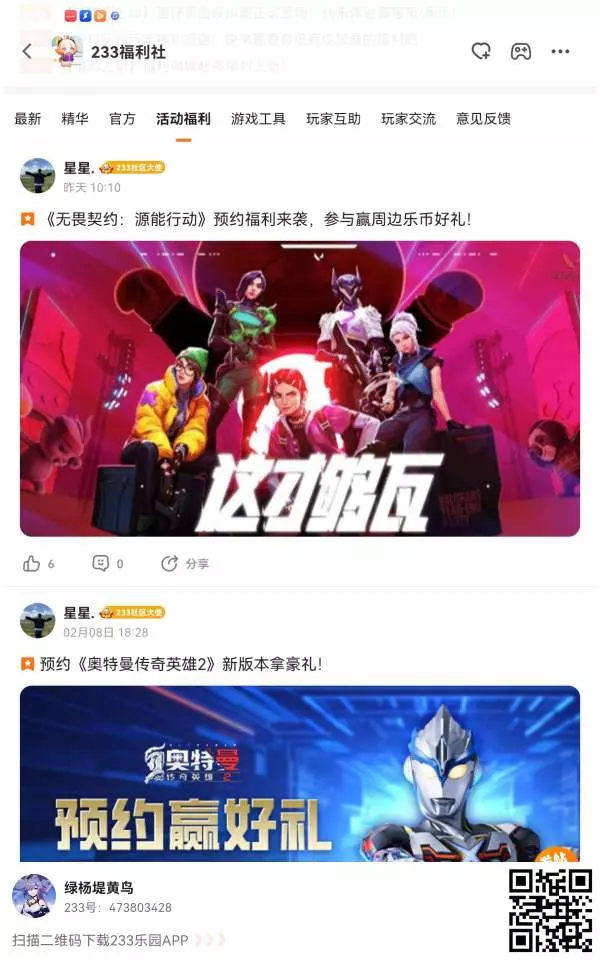Share the 无畏契约 post
Viewport: 600px width, 960px height.
[x=185, y=564]
